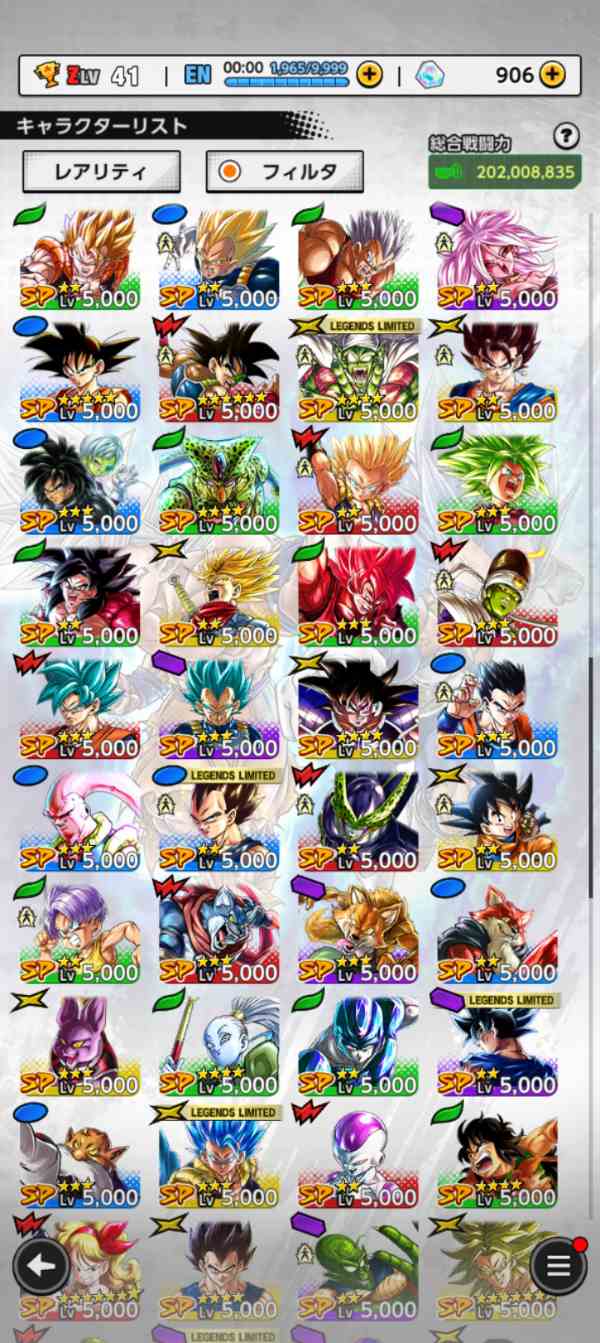Add more Chrono Crystals with plus button
Viewport: 600px width, 1343px height.
coord(552,74)
